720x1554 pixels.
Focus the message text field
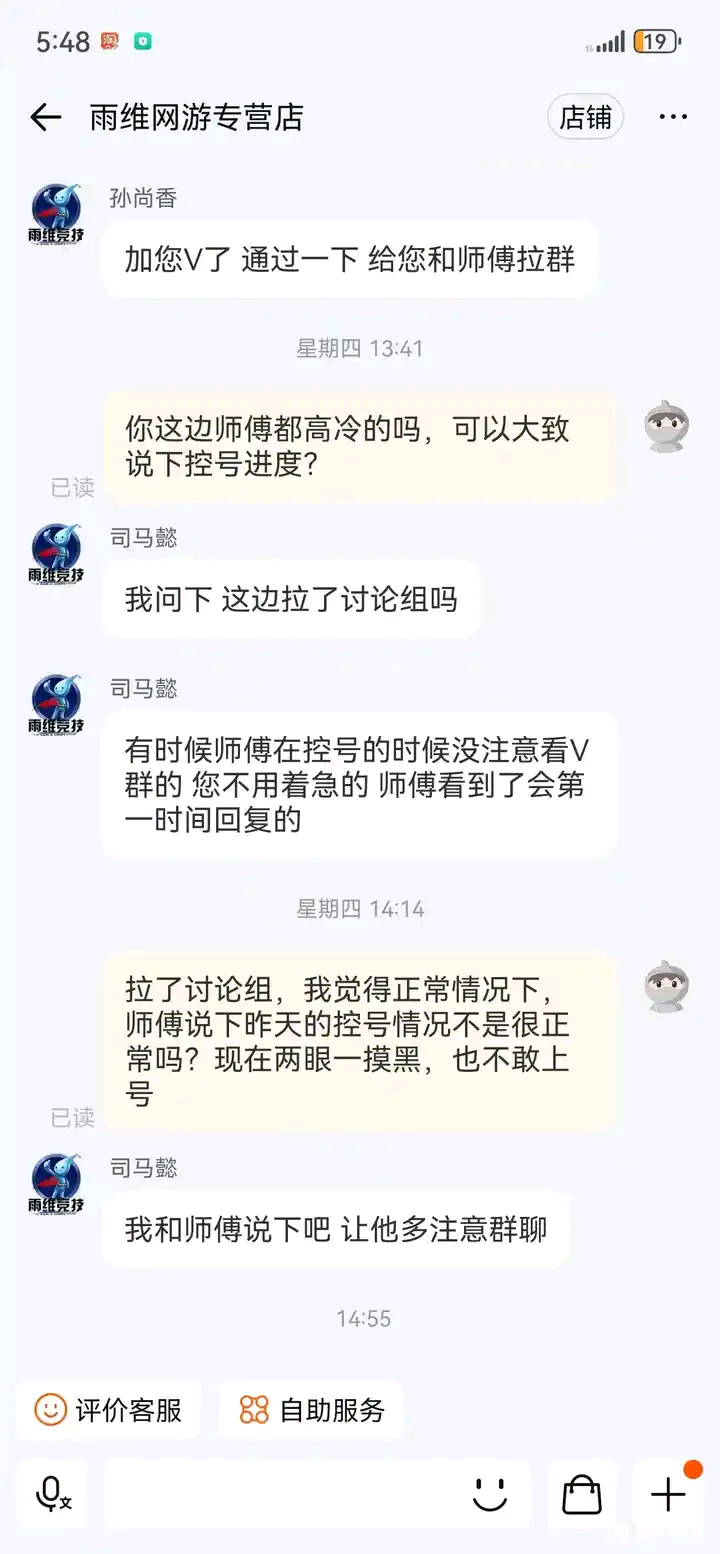280,1494
